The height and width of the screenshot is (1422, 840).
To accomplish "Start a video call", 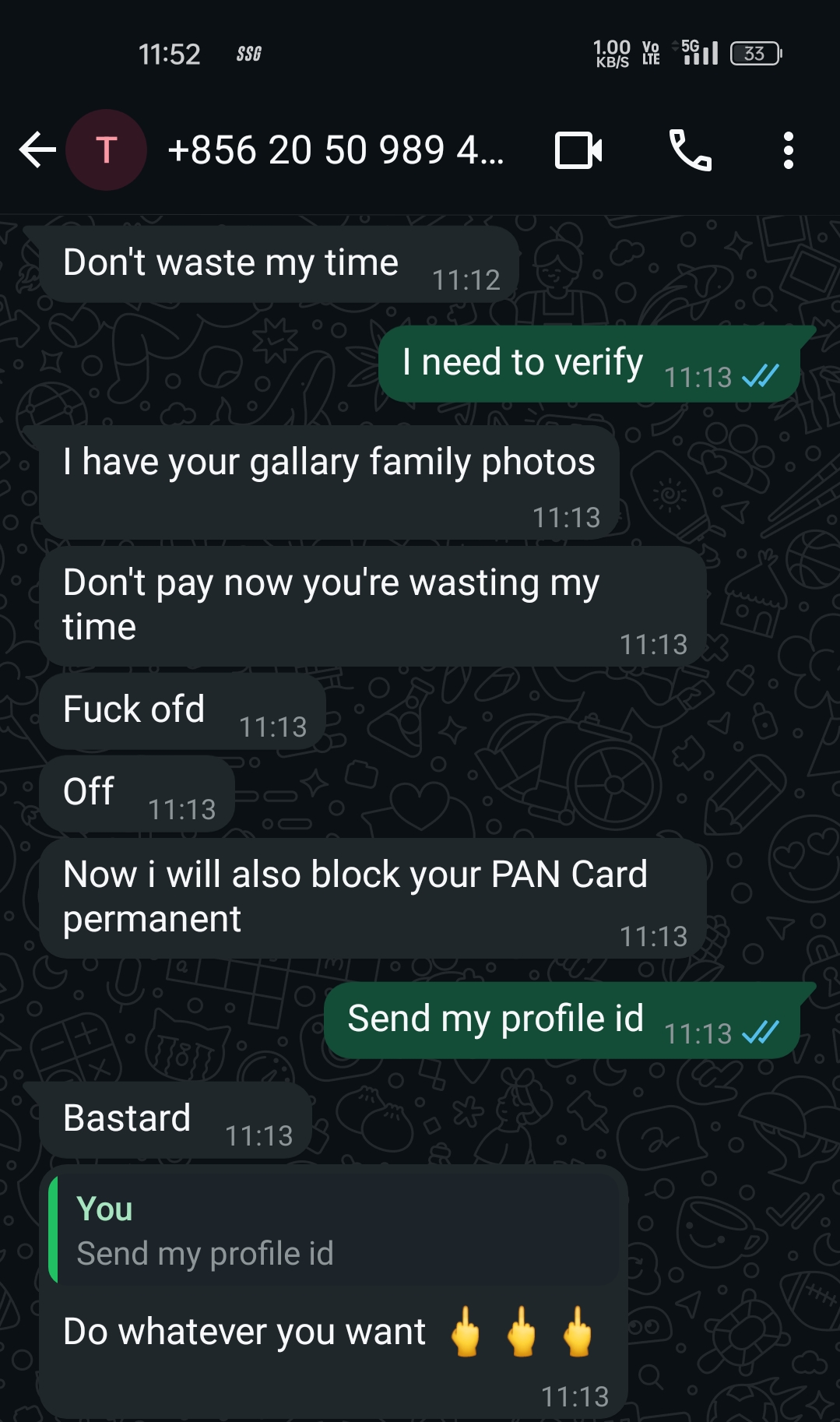I will click(x=578, y=150).
